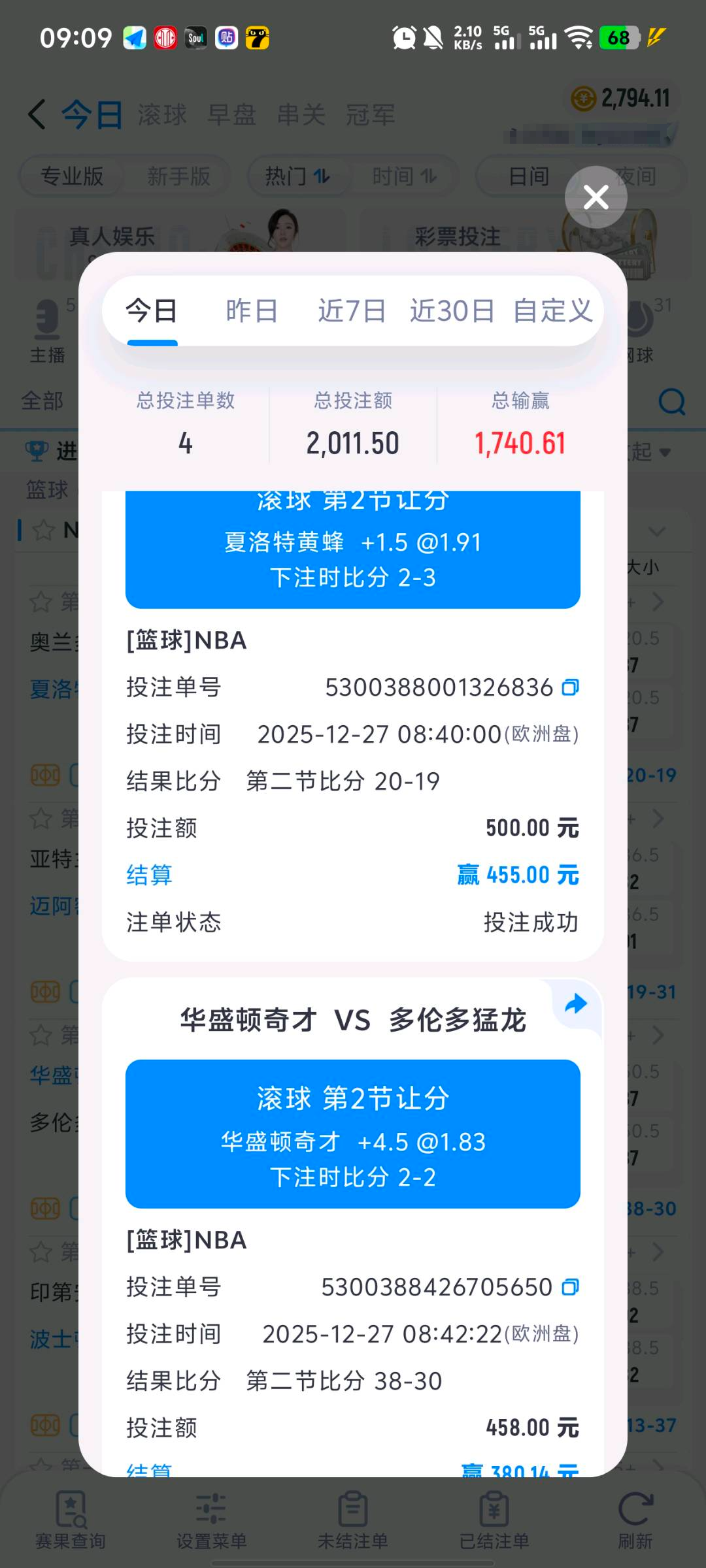The width and height of the screenshot is (706, 1568).
Task: Tap the back arrow next to 今日
Action: click(x=36, y=112)
